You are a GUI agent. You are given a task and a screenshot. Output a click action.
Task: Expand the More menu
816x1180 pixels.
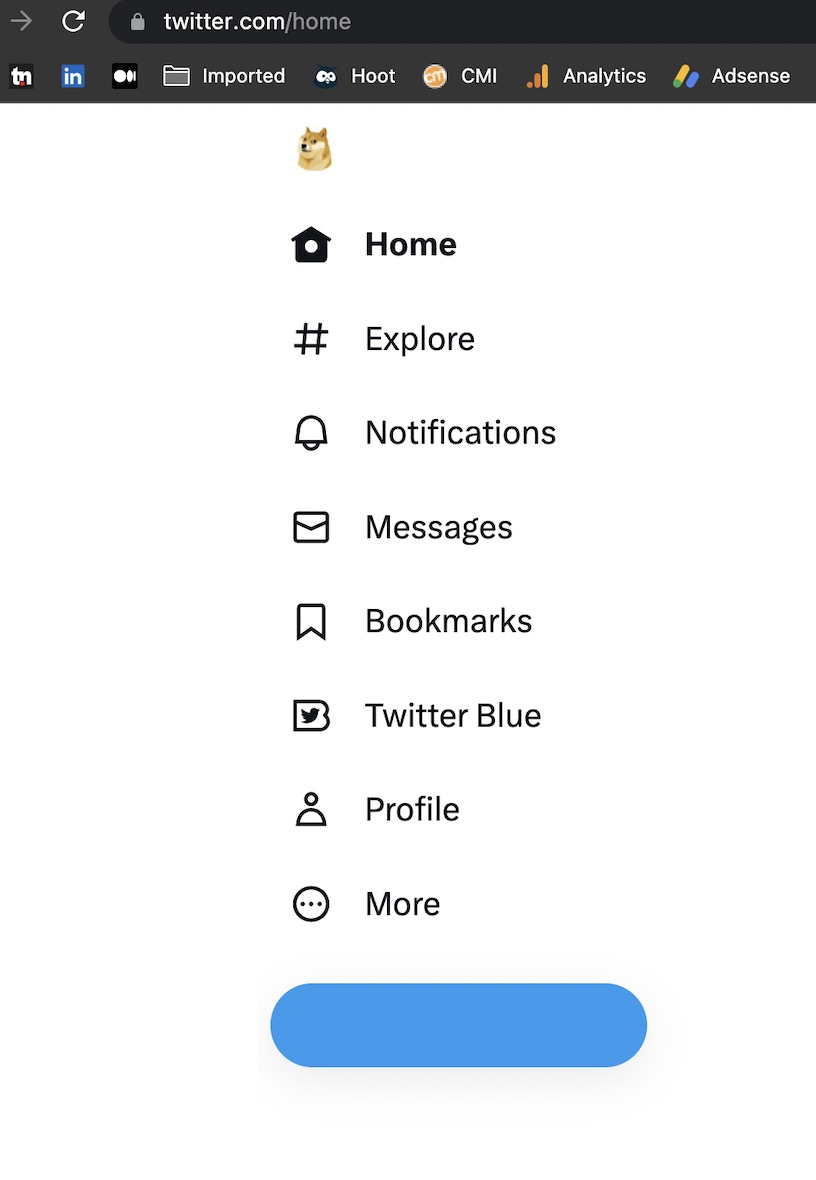click(366, 904)
